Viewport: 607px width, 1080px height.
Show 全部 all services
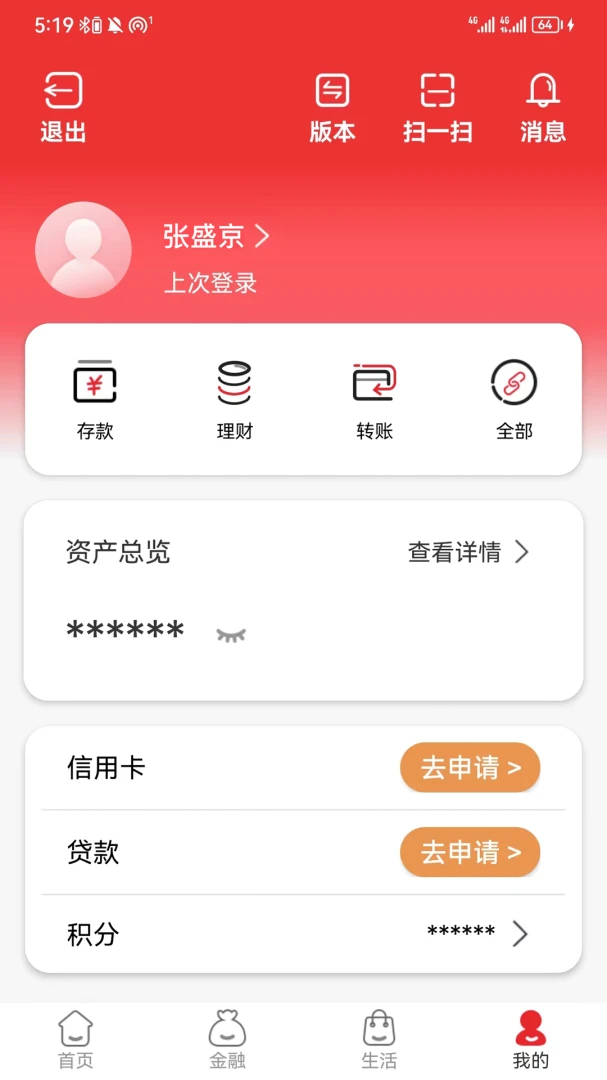click(x=514, y=399)
